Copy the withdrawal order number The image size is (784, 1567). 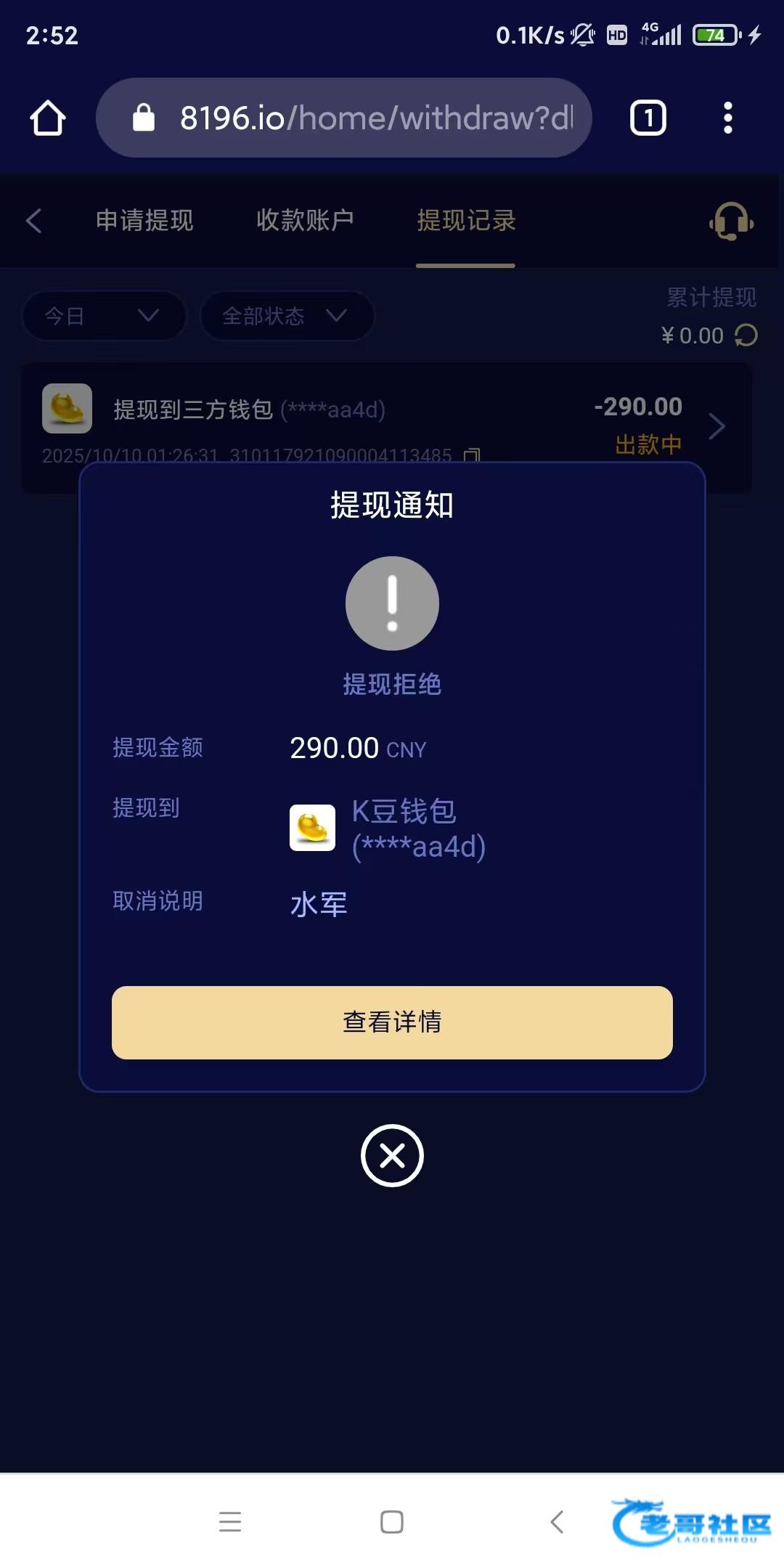pos(472,456)
